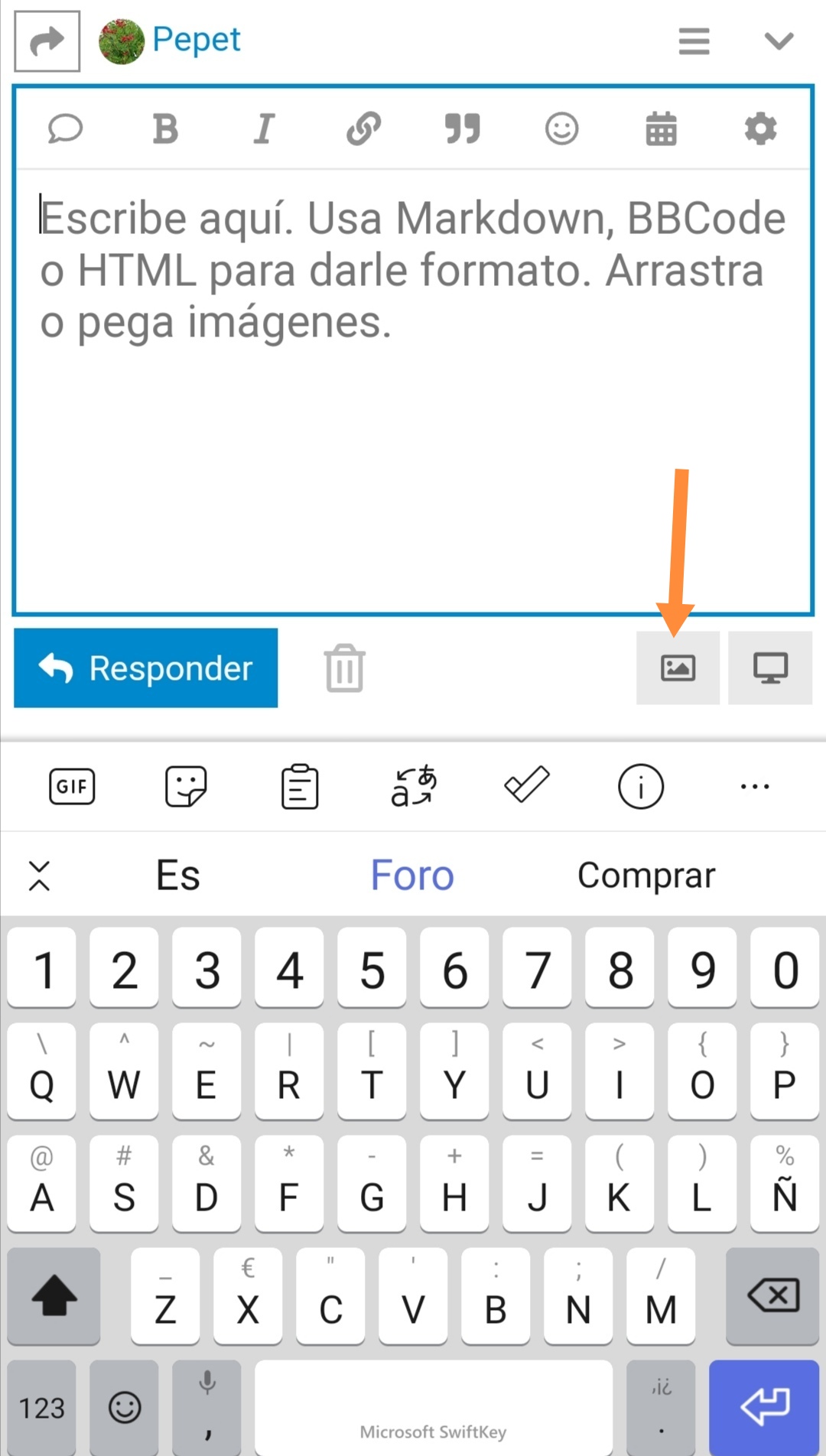
Task: Tap the Responder button
Action: point(146,668)
